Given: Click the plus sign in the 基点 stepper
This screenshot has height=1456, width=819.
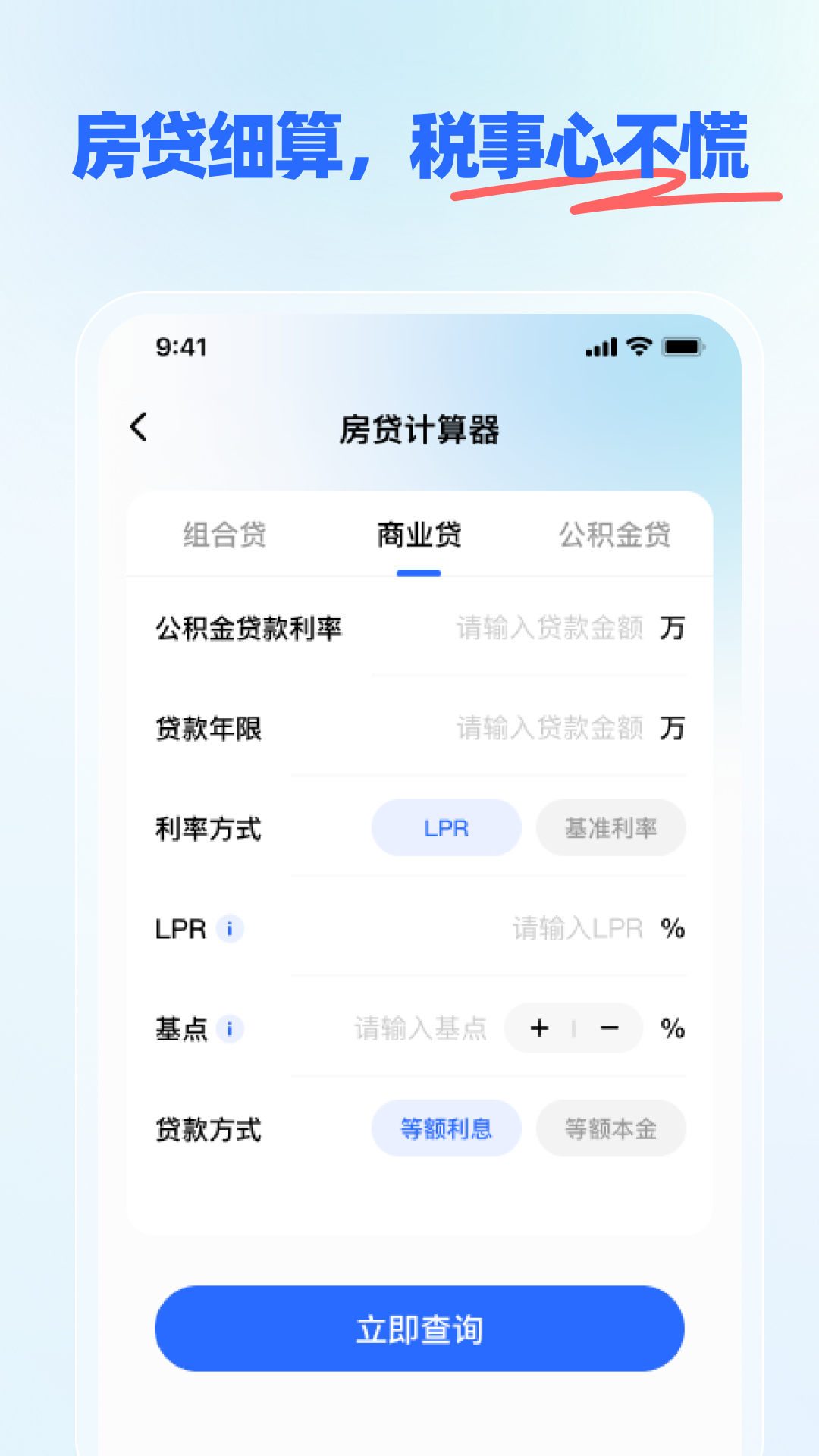Looking at the screenshot, I should click(540, 1029).
